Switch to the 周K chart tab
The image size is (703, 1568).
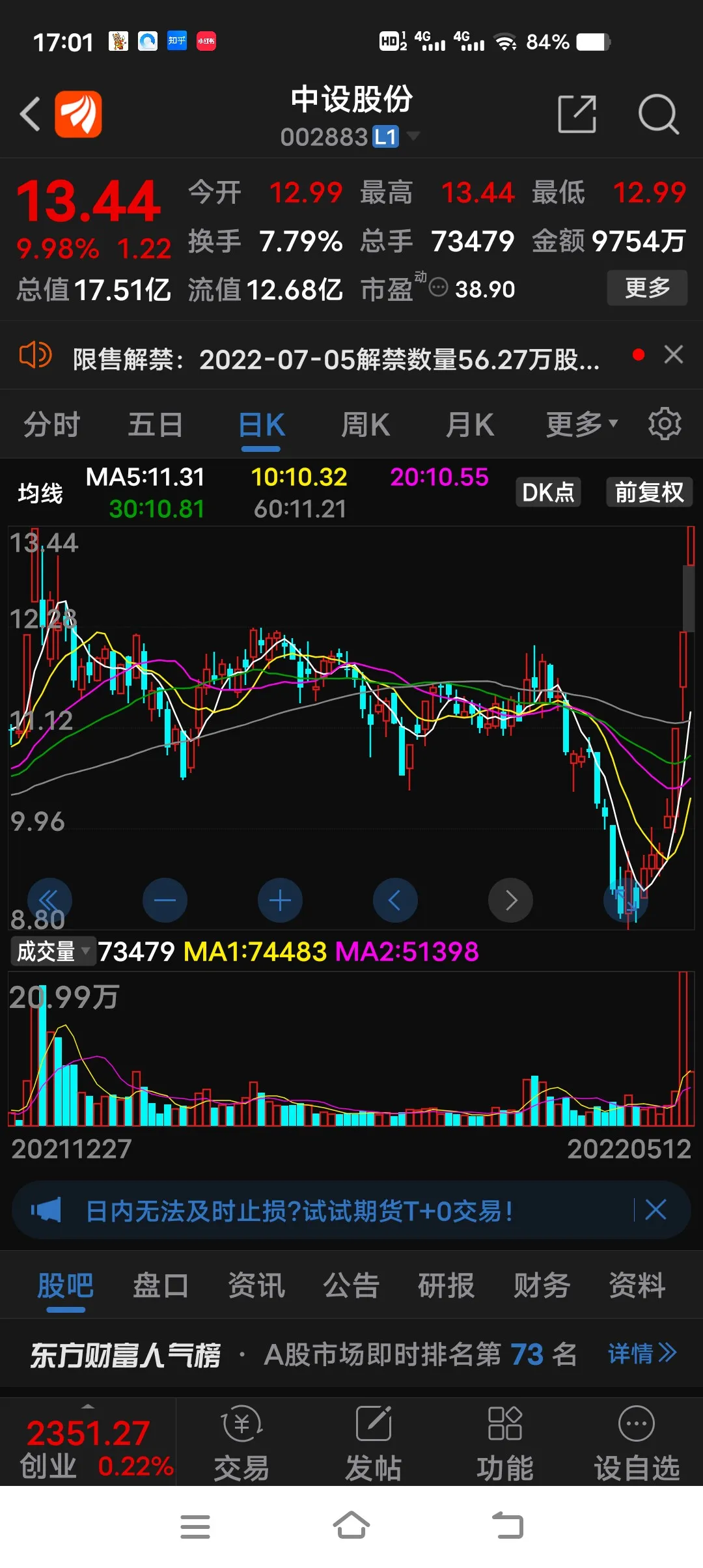pos(366,425)
